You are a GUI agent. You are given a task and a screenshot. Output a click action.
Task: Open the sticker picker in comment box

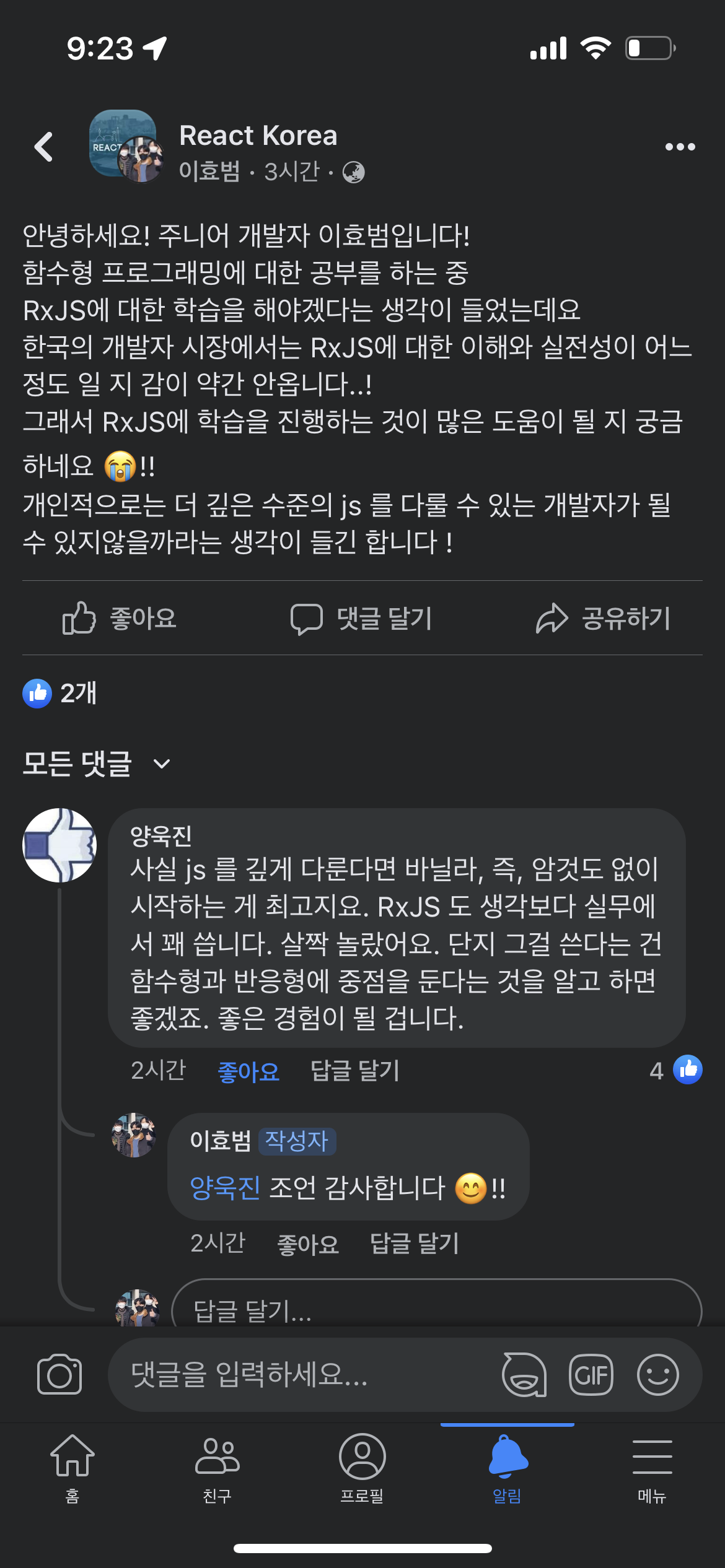click(x=524, y=1375)
